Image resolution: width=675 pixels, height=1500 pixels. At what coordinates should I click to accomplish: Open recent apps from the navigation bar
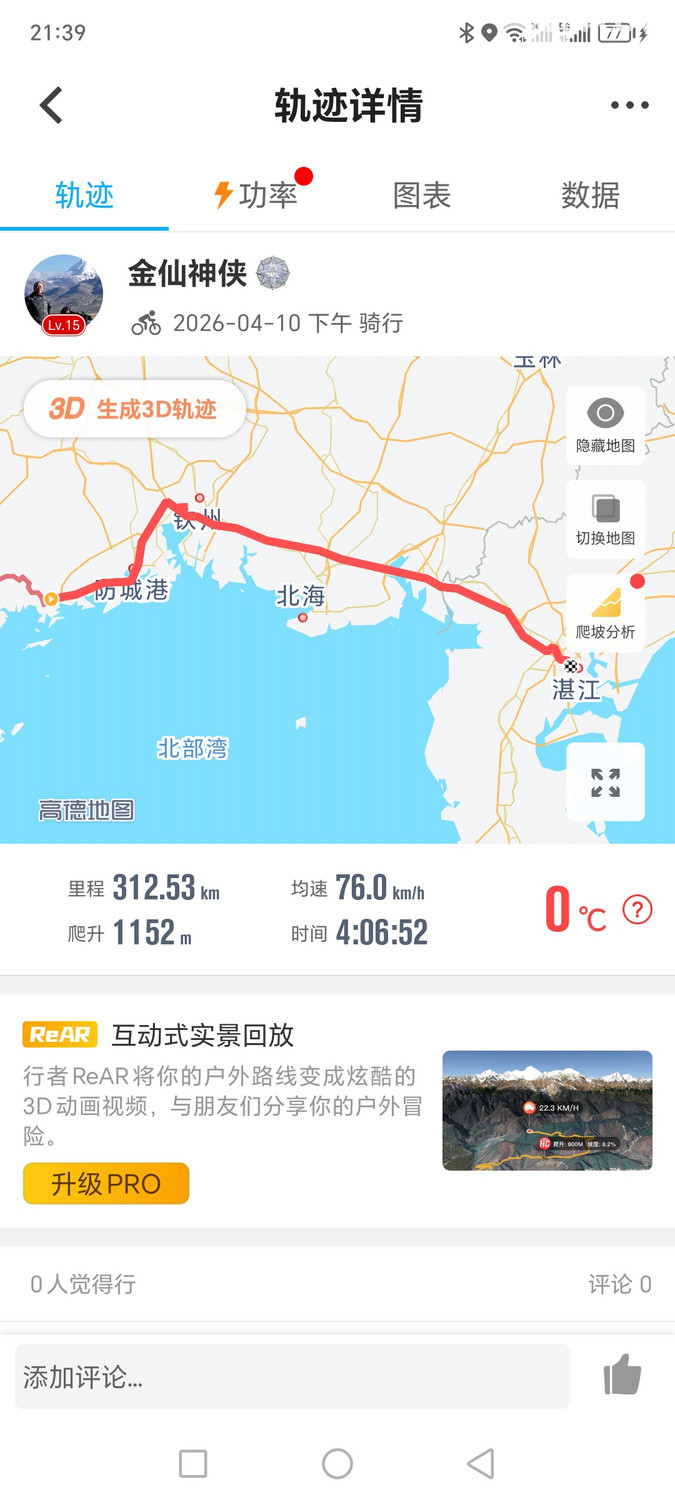coord(193,1464)
